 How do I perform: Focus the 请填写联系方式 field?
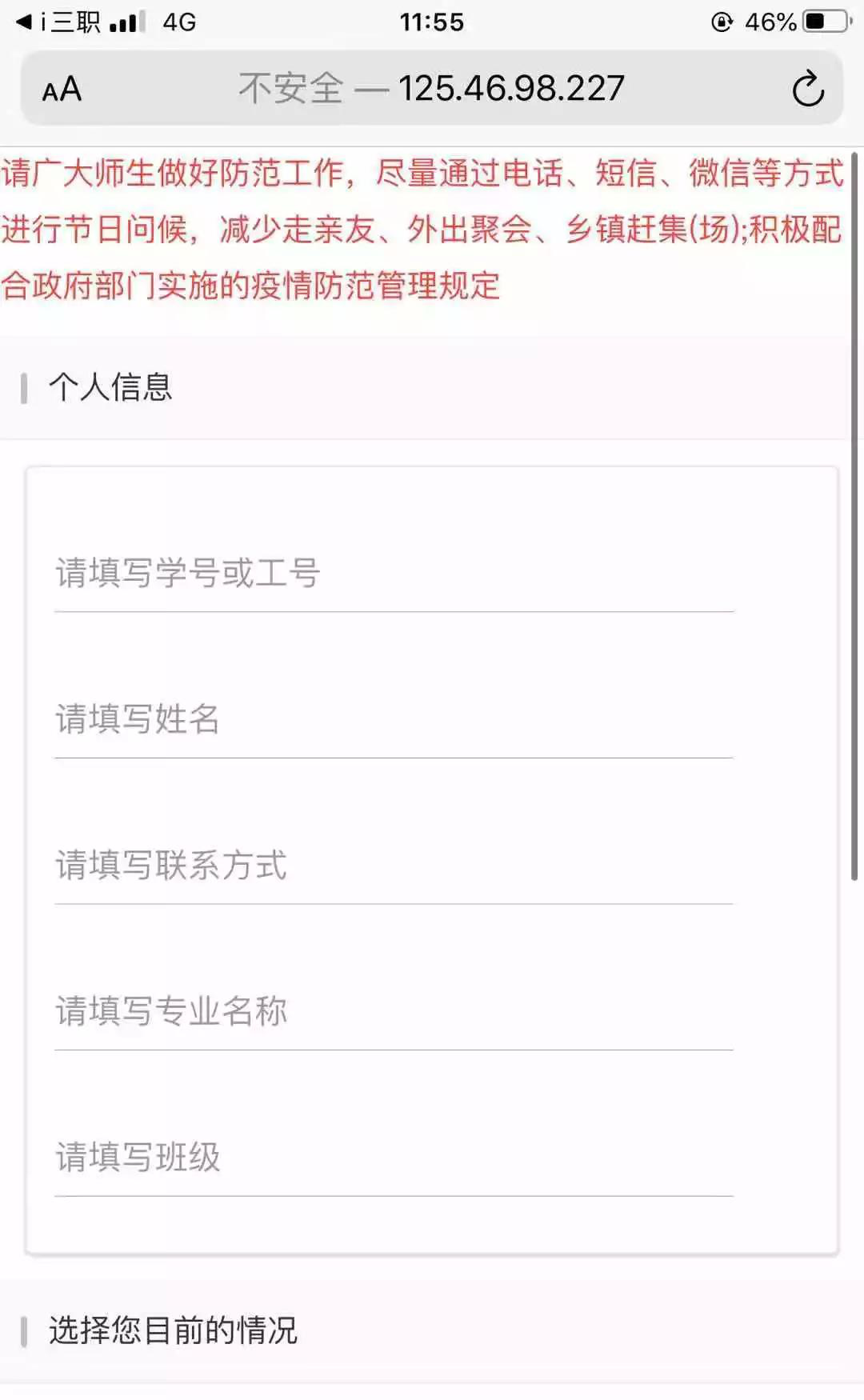394,866
